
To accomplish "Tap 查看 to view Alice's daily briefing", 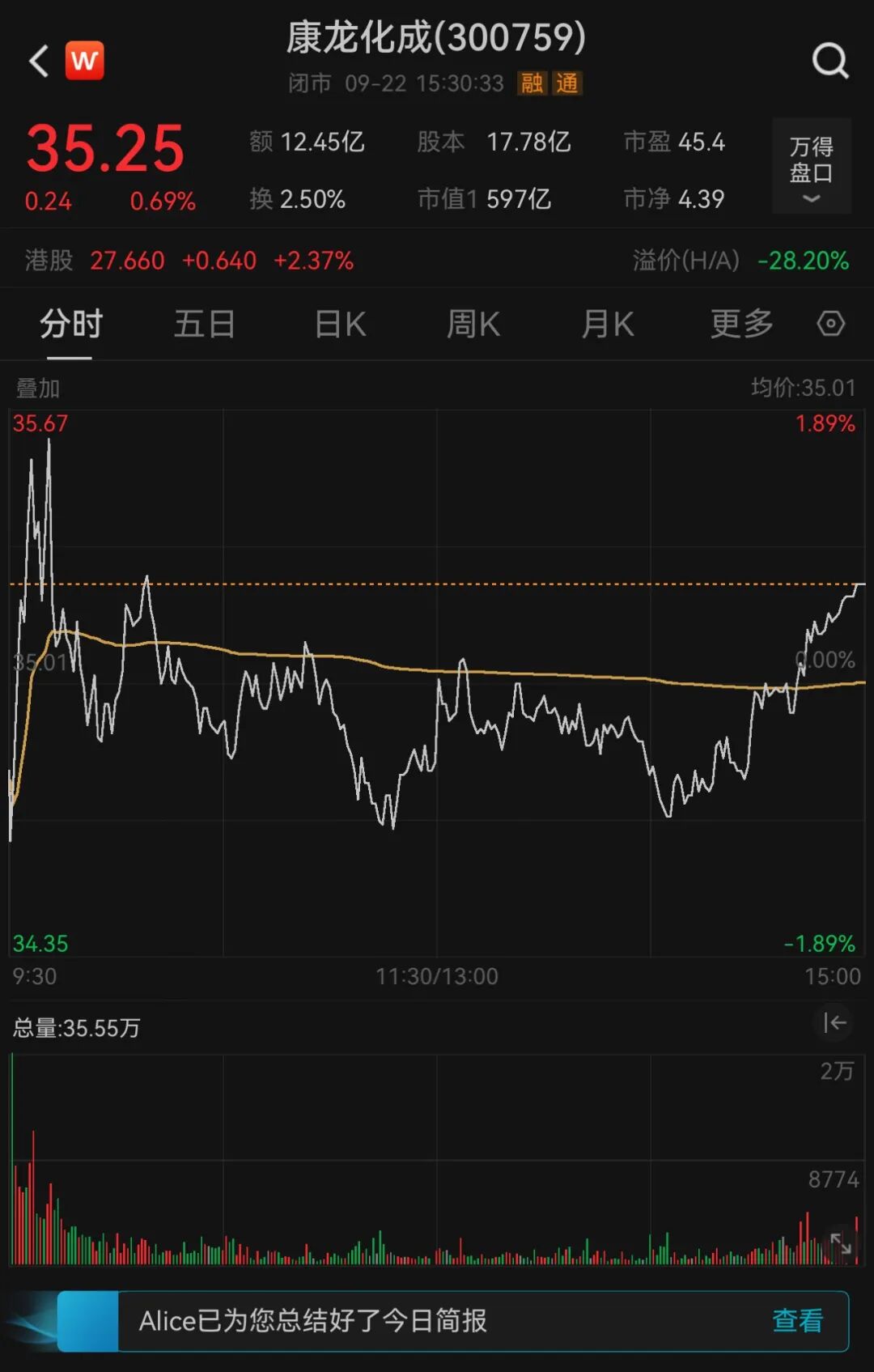I will (797, 1320).
